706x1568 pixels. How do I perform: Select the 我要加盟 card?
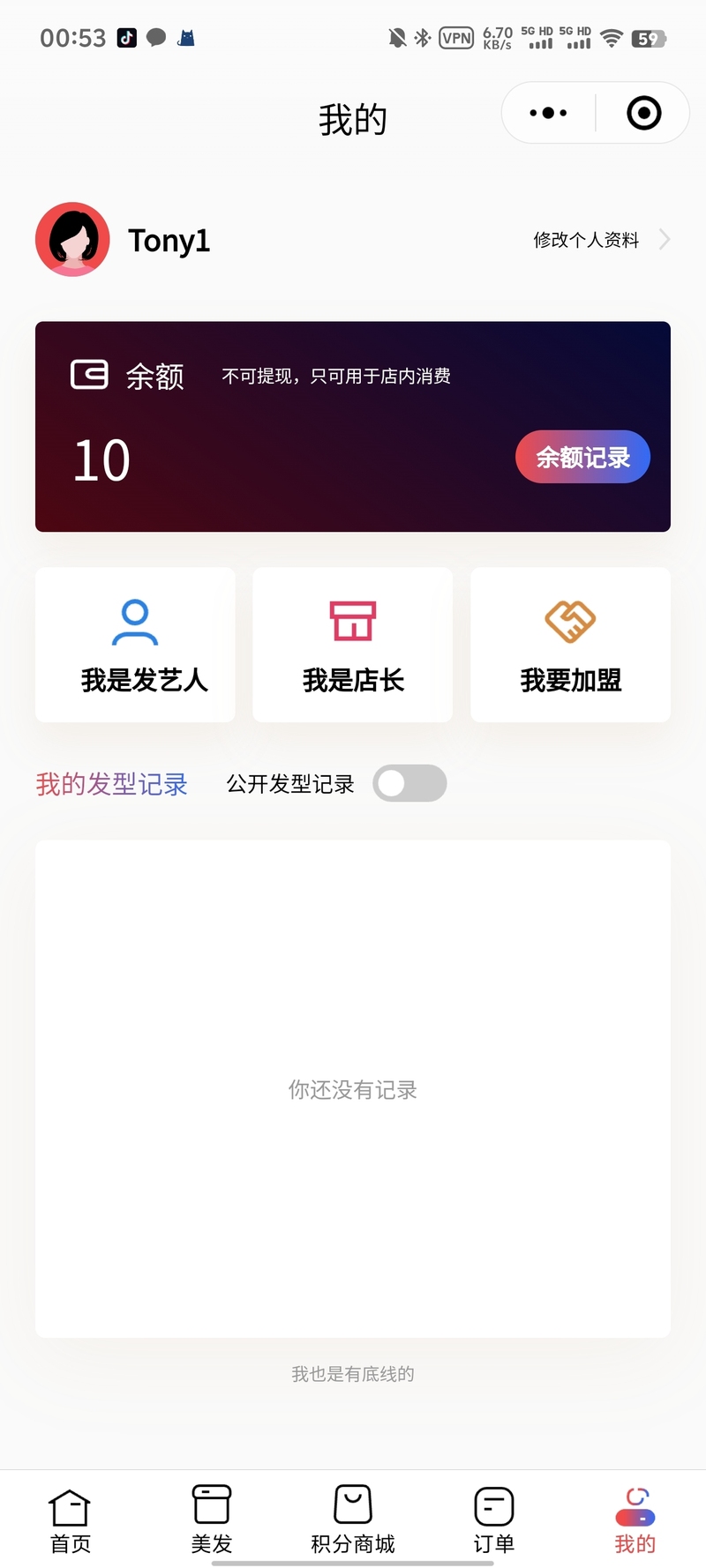pos(570,645)
